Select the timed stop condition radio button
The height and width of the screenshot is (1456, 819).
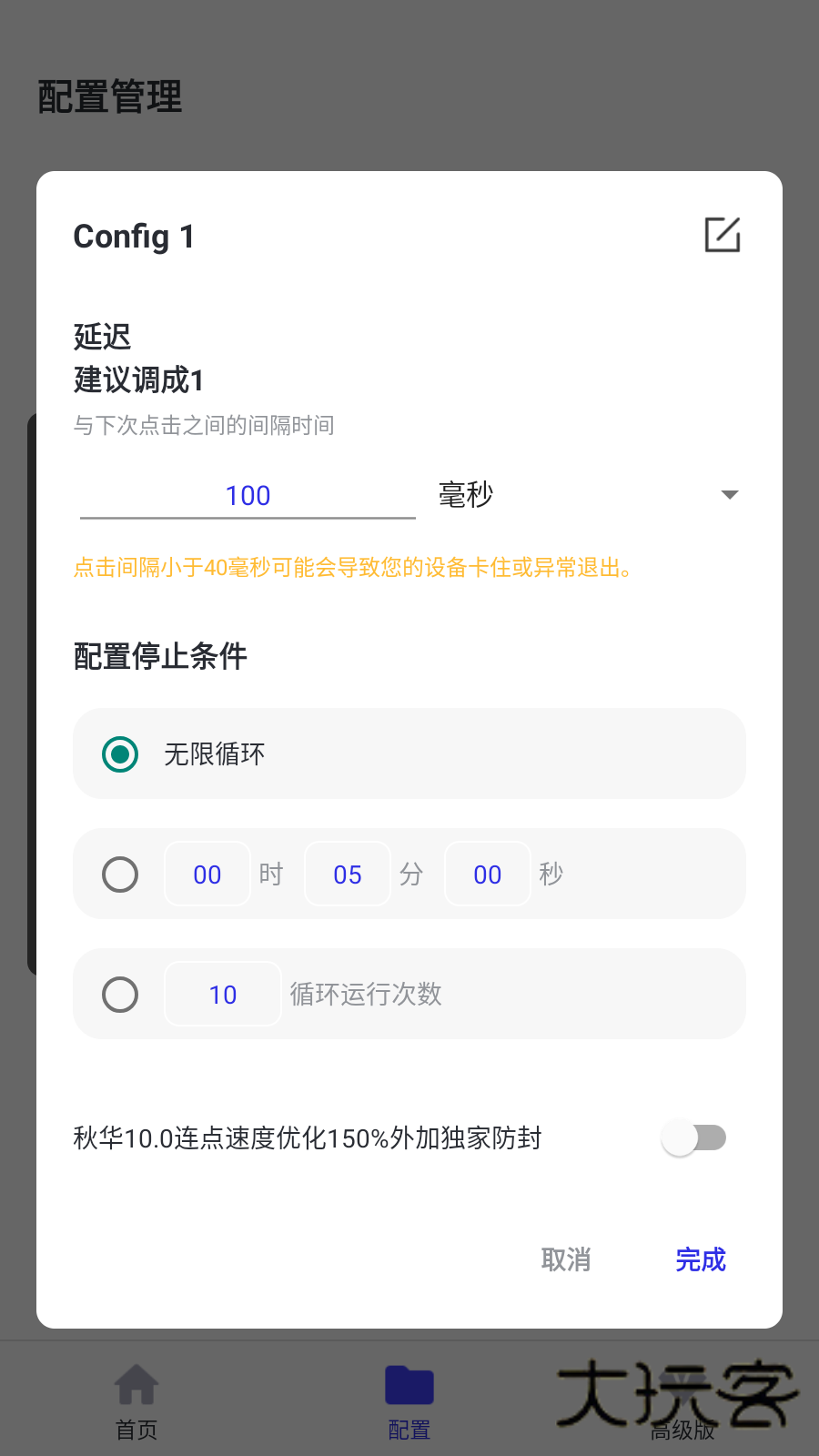[119, 874]
